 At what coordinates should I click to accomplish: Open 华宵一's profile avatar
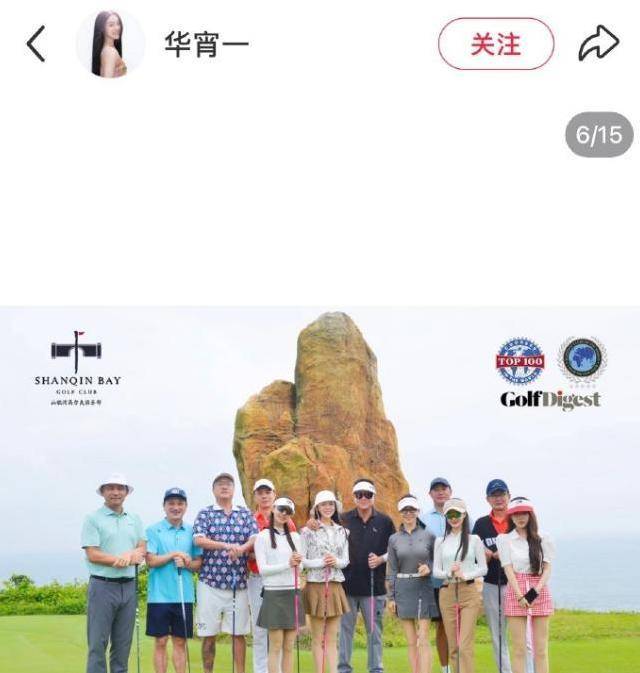[x=110, y=44]
